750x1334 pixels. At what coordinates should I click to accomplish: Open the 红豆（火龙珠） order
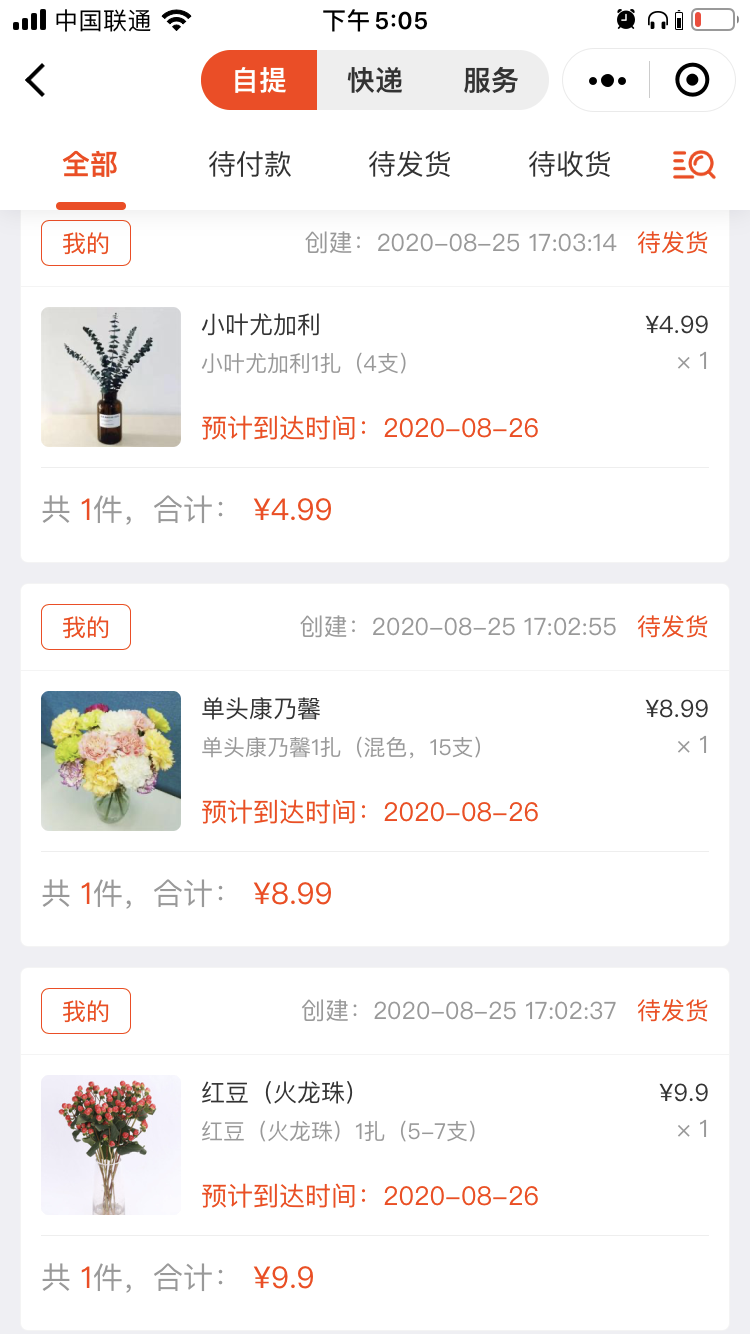tap(375, 1145)
